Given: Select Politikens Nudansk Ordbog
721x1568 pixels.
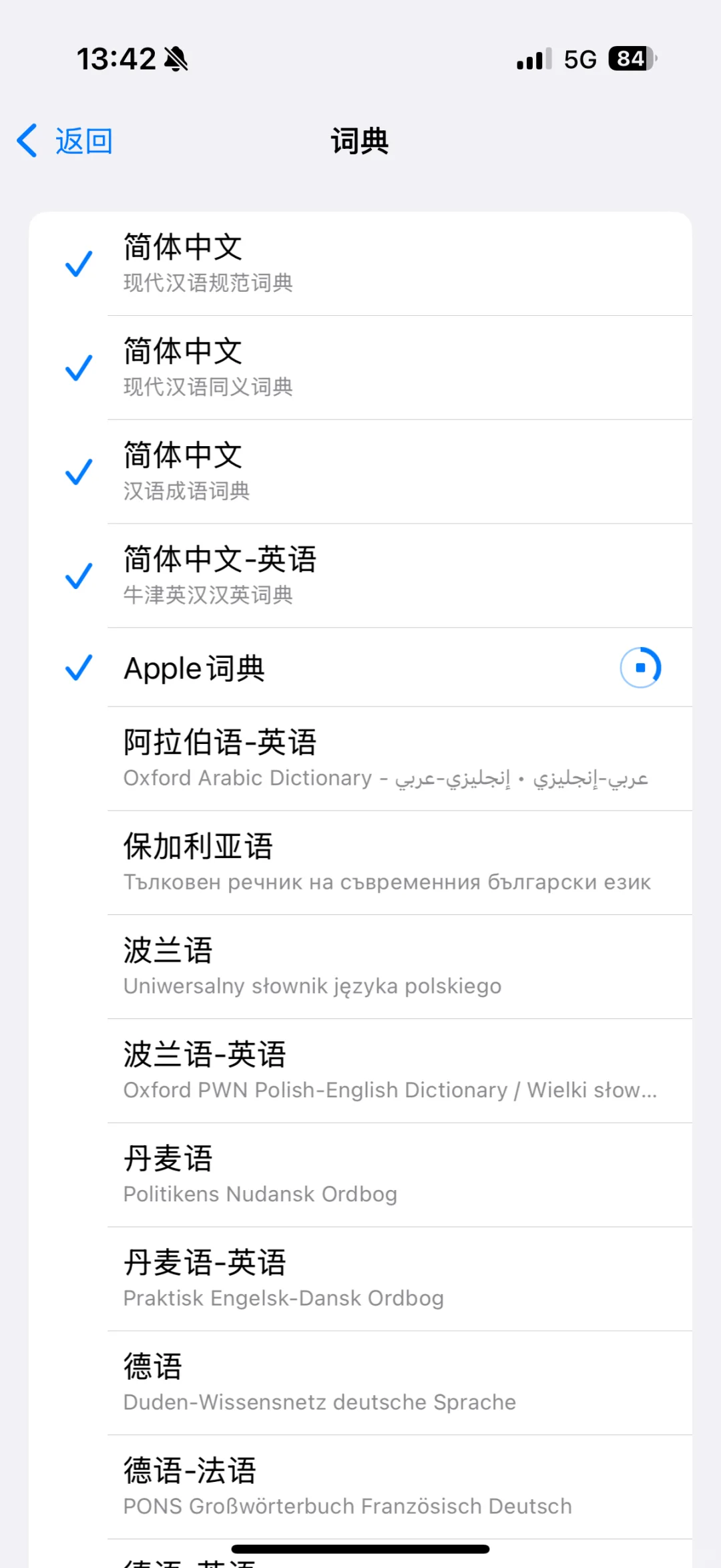Looking at the screenshot, I should 360,1175.
